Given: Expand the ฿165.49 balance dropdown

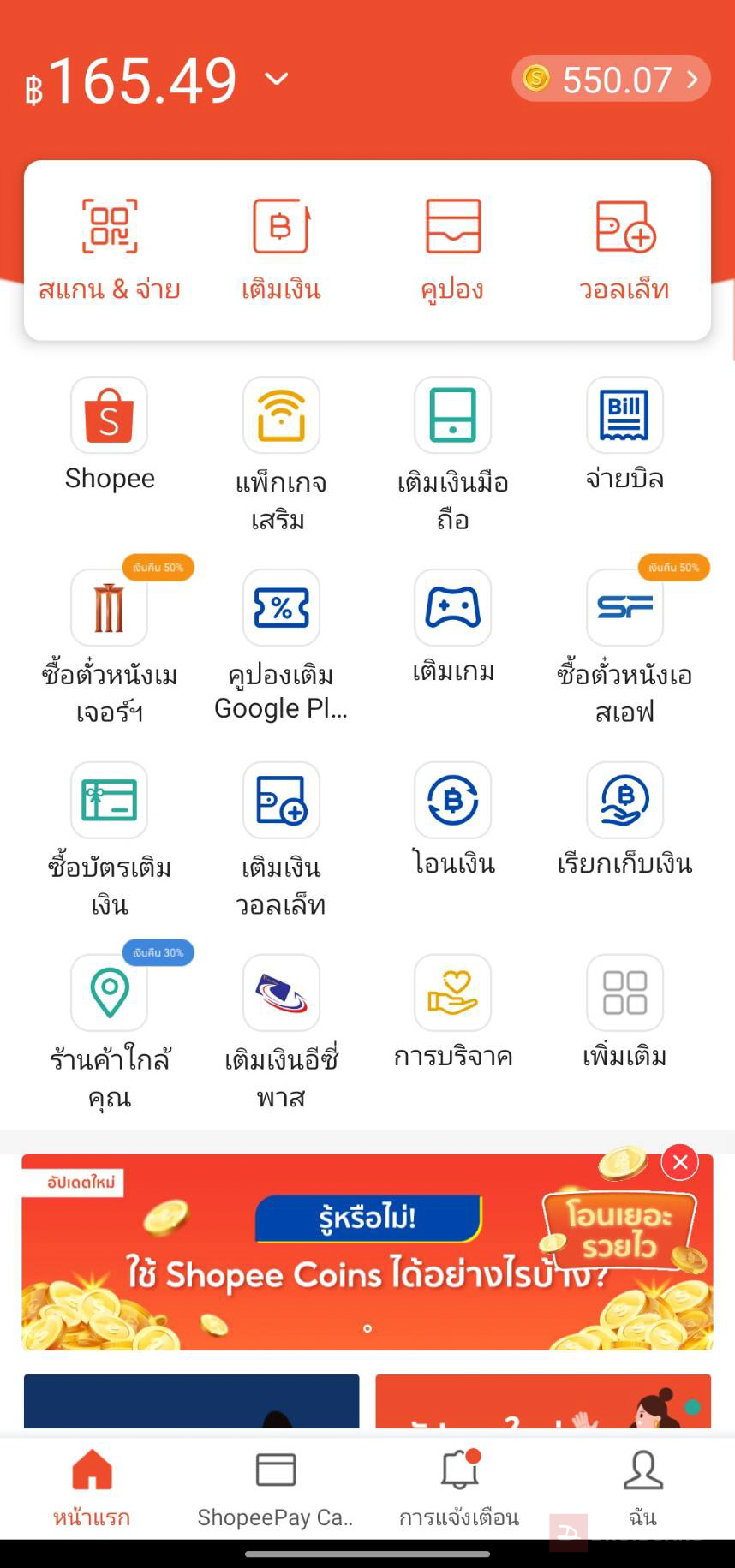Looking at the screenshot, I should pos(276,80).
